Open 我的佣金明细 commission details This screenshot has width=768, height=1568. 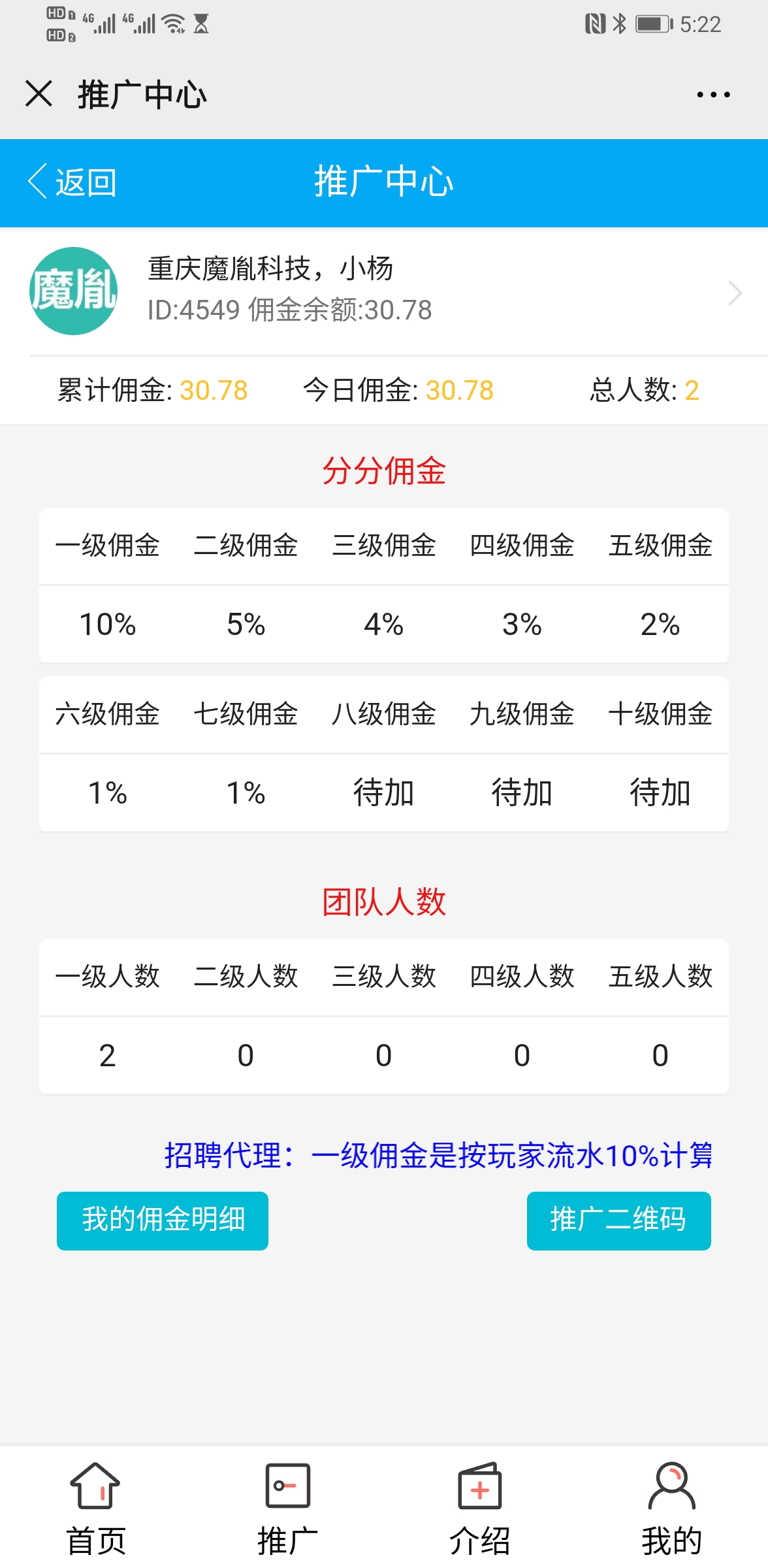point(162,1220)
